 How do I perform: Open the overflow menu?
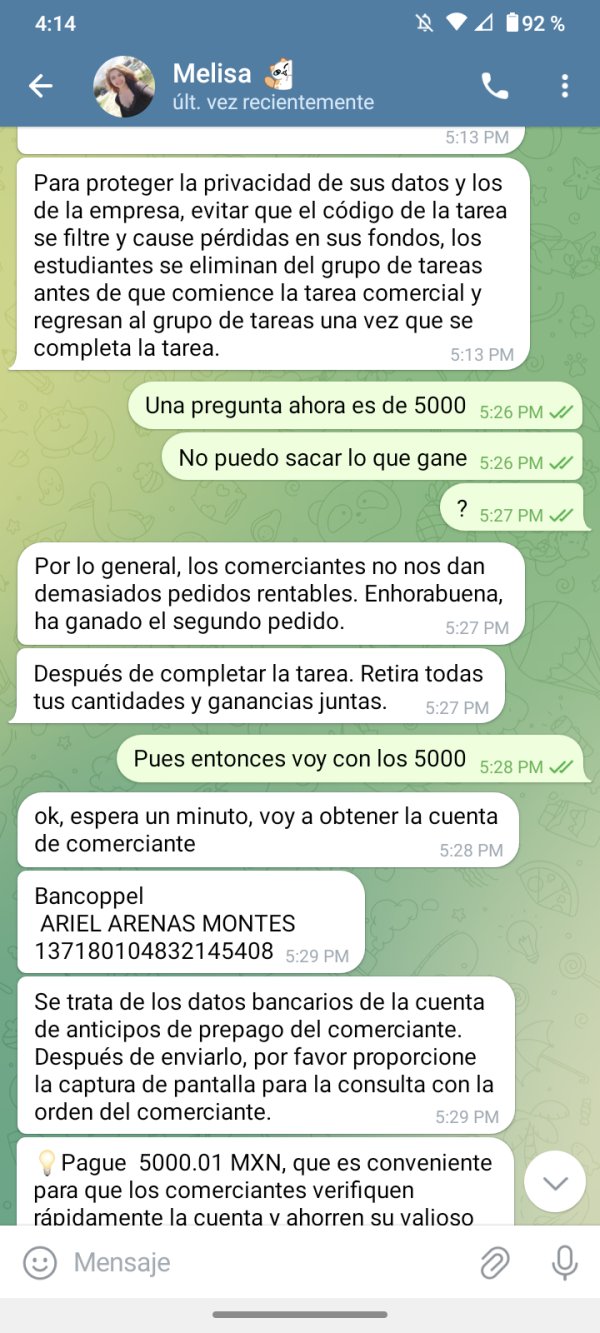pyautogui.click(x=565, y=86)
